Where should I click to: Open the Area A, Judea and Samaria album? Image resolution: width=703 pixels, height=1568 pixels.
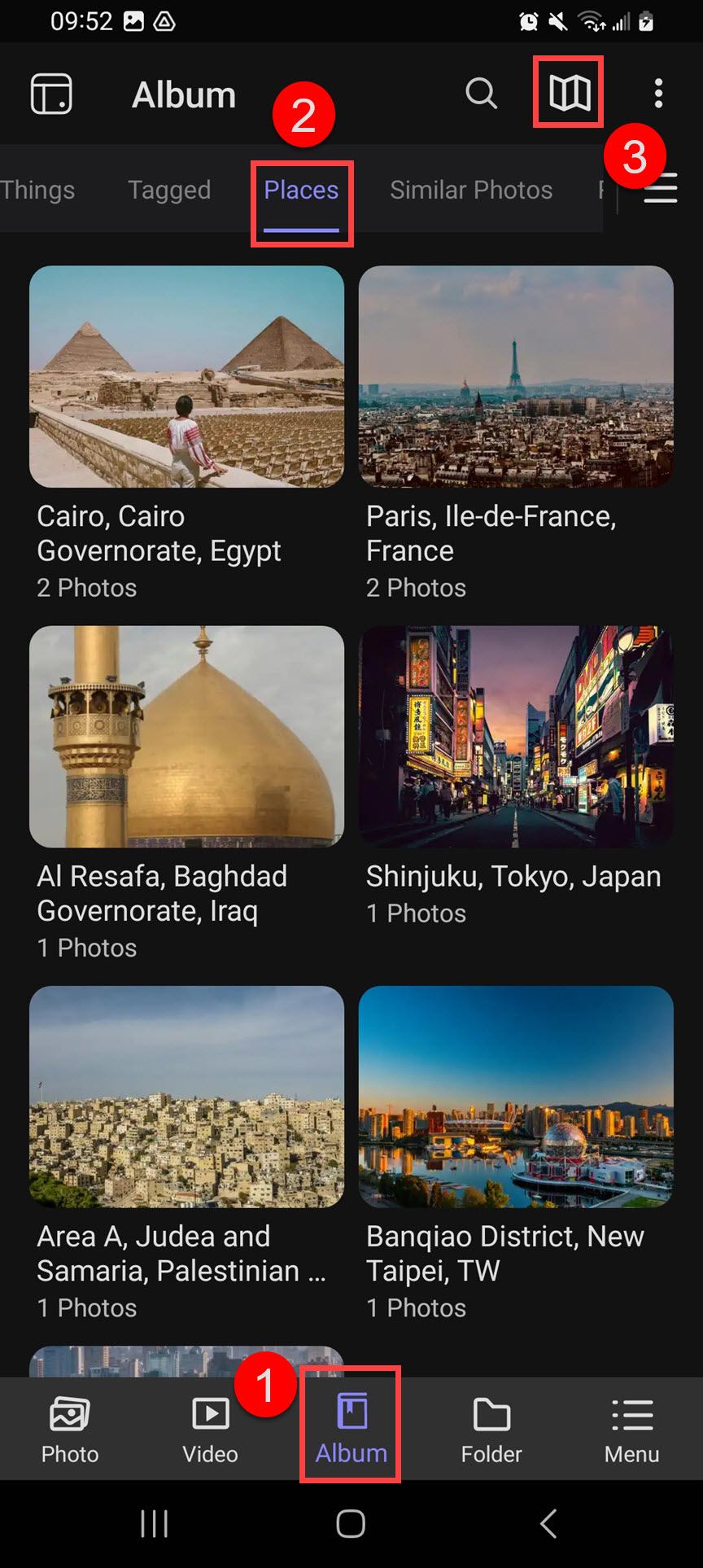pyautogui.click(x=186, y=1097)
